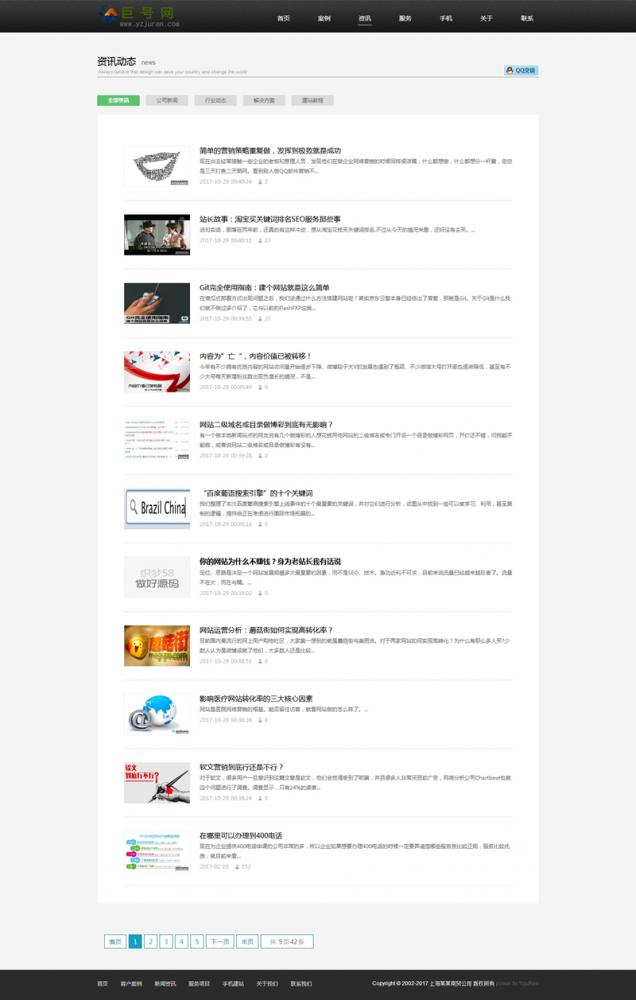The height and width of the screenshot is (1000, 636).
Task: Go to page 2 of results
Action: [150, 941]
